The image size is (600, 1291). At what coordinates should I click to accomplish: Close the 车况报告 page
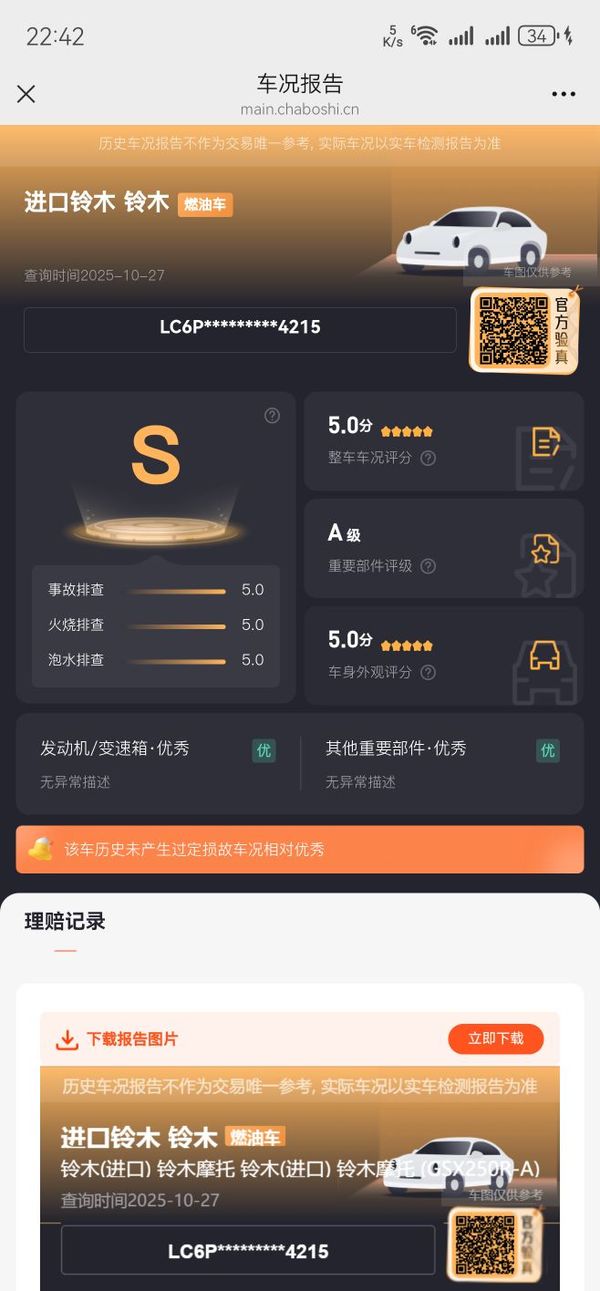pyautogui.click(x=26, y=94)
